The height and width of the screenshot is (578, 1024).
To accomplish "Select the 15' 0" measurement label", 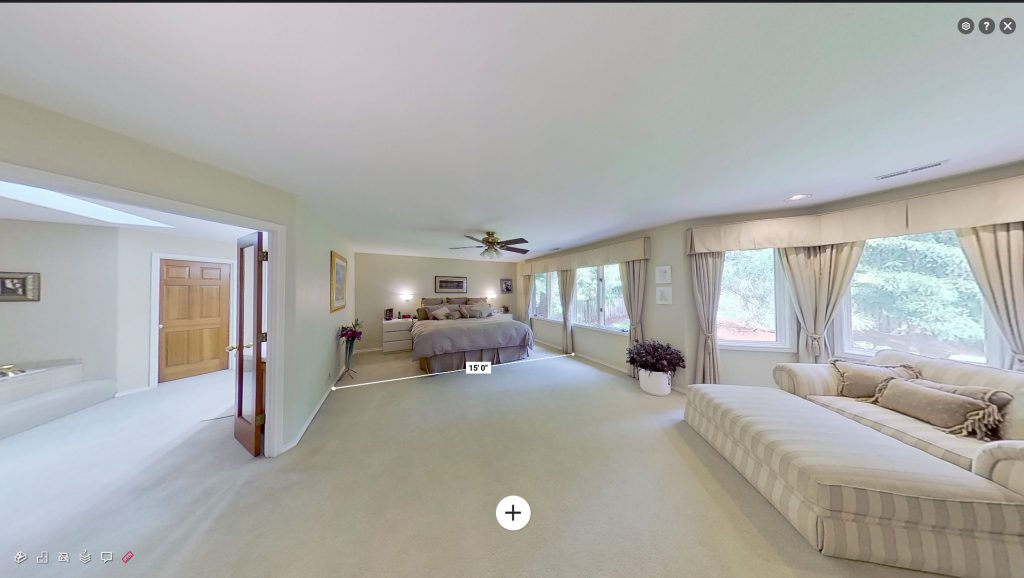I will point(478,368).
